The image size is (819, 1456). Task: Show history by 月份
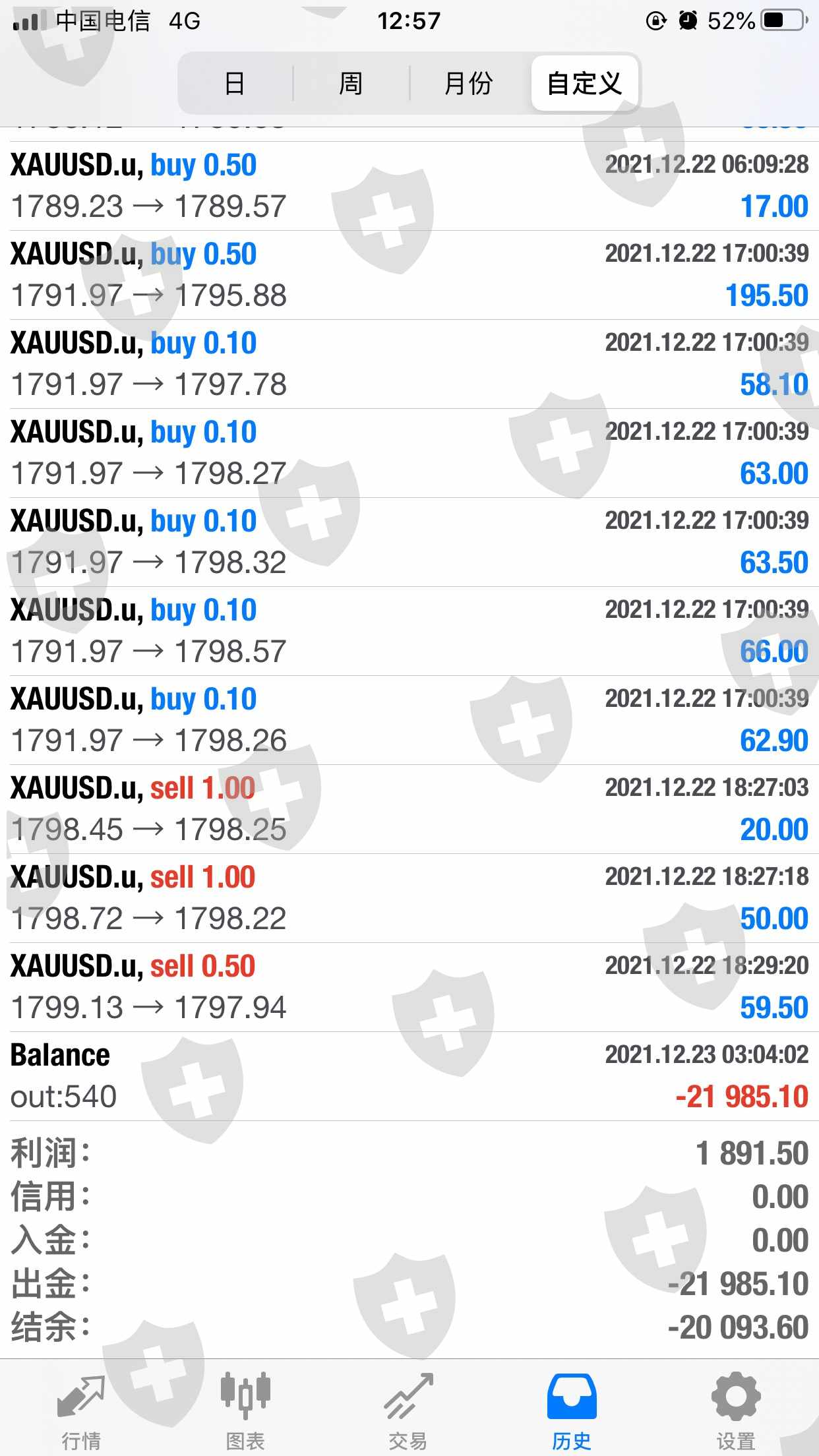coord(468,84)
